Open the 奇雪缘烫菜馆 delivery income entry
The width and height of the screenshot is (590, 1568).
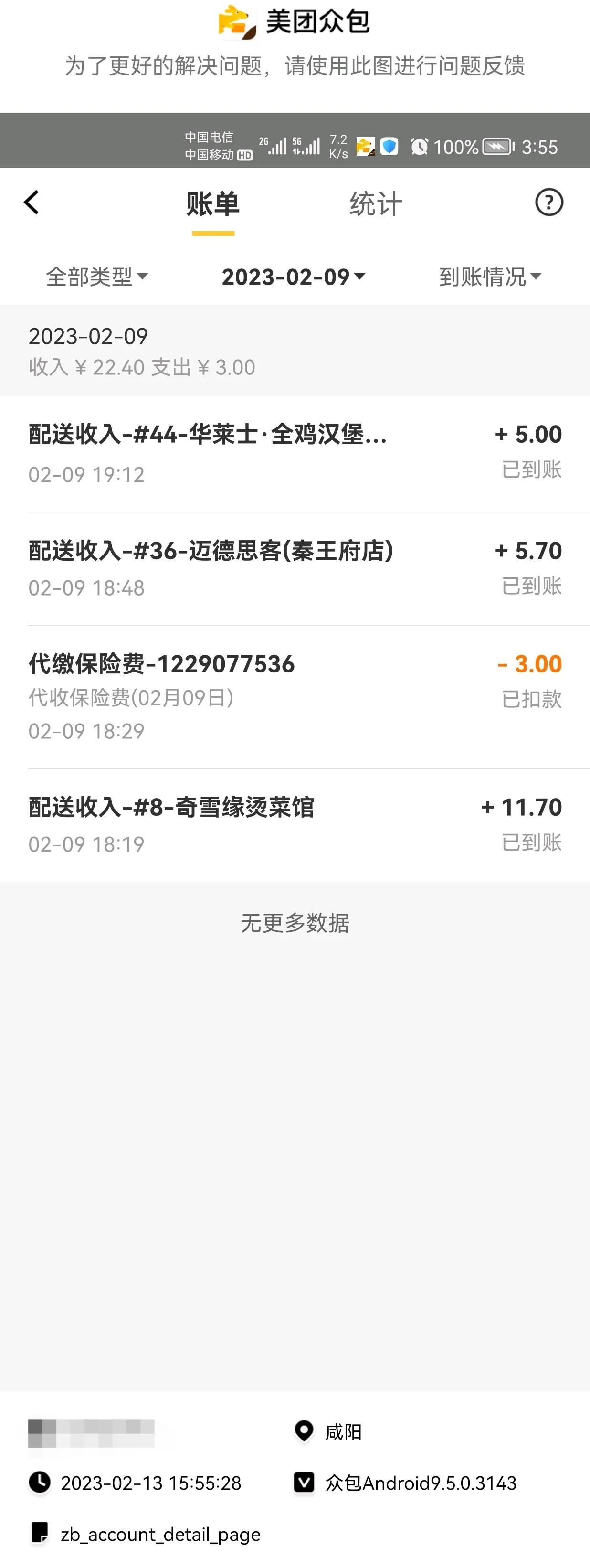click(x=295, y=822)
